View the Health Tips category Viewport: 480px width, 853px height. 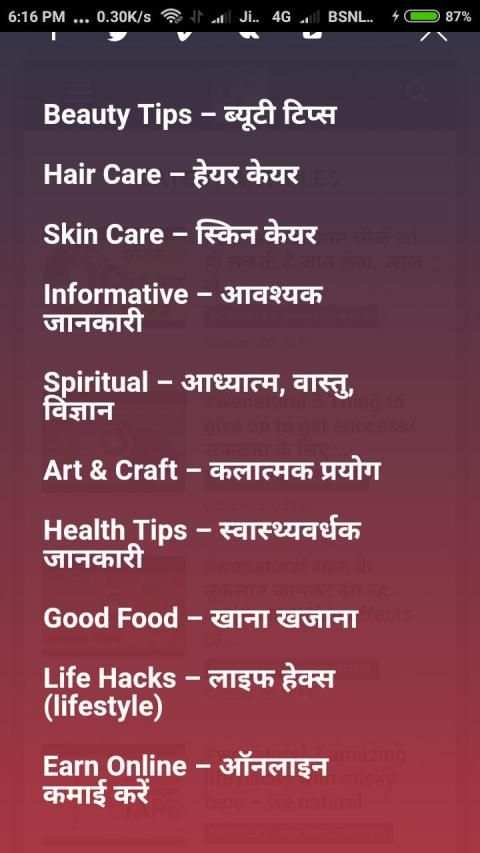[202, 543]
